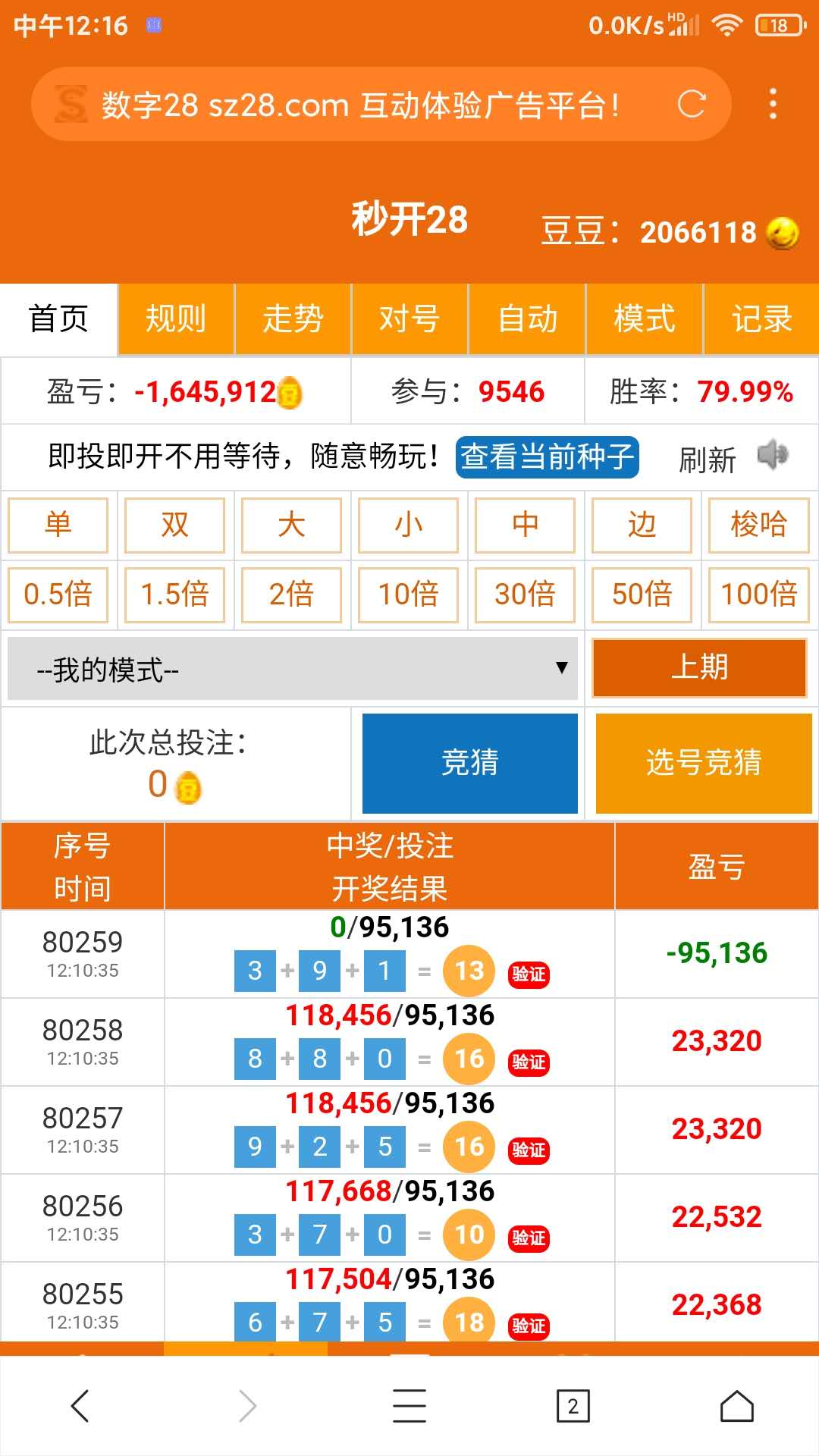Go to the browser home page
Viewport: 819px width, 1456px height.
pyautogui.click(x=736, y=1407)
